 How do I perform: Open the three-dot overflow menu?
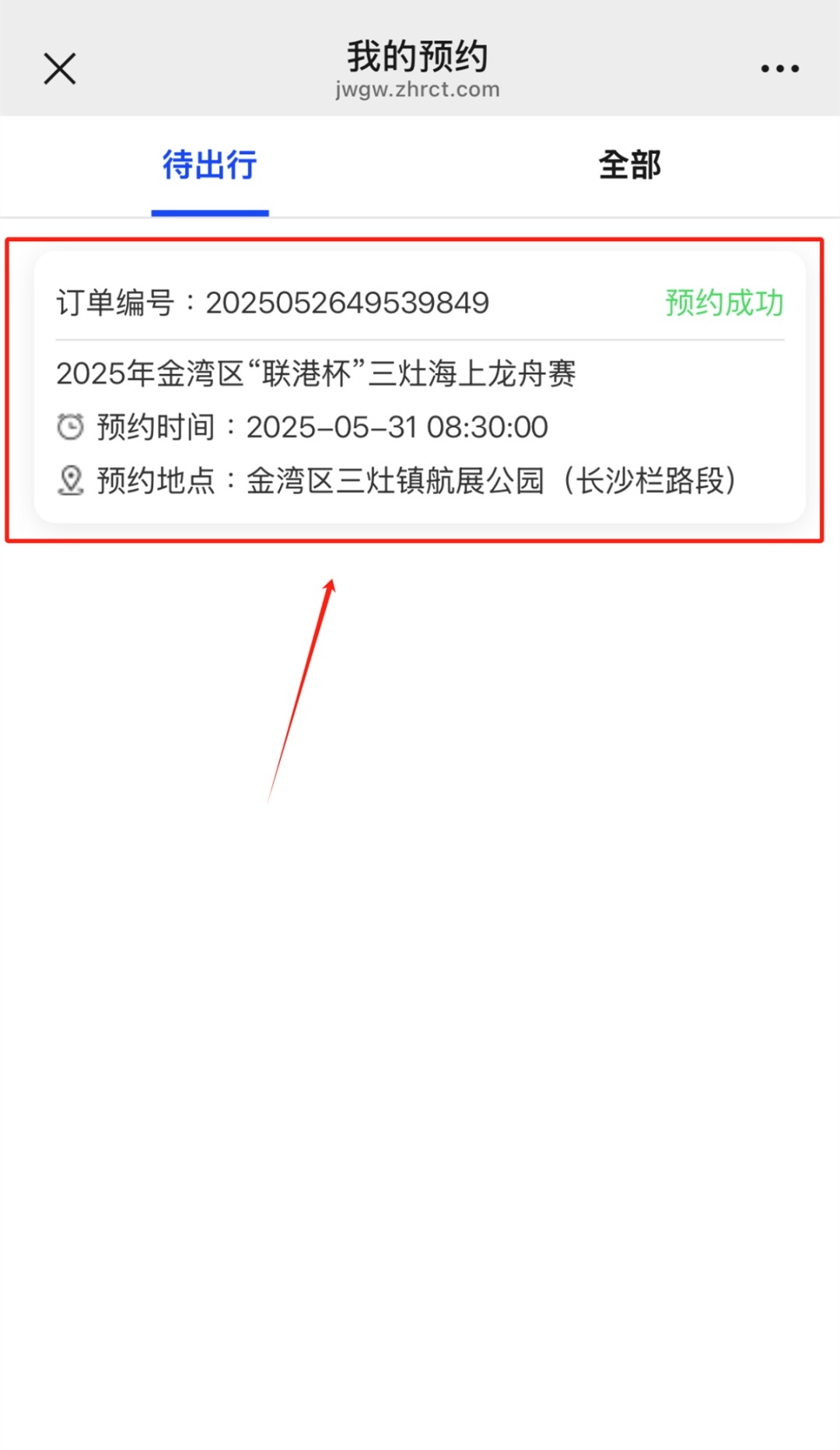point(779,68)
